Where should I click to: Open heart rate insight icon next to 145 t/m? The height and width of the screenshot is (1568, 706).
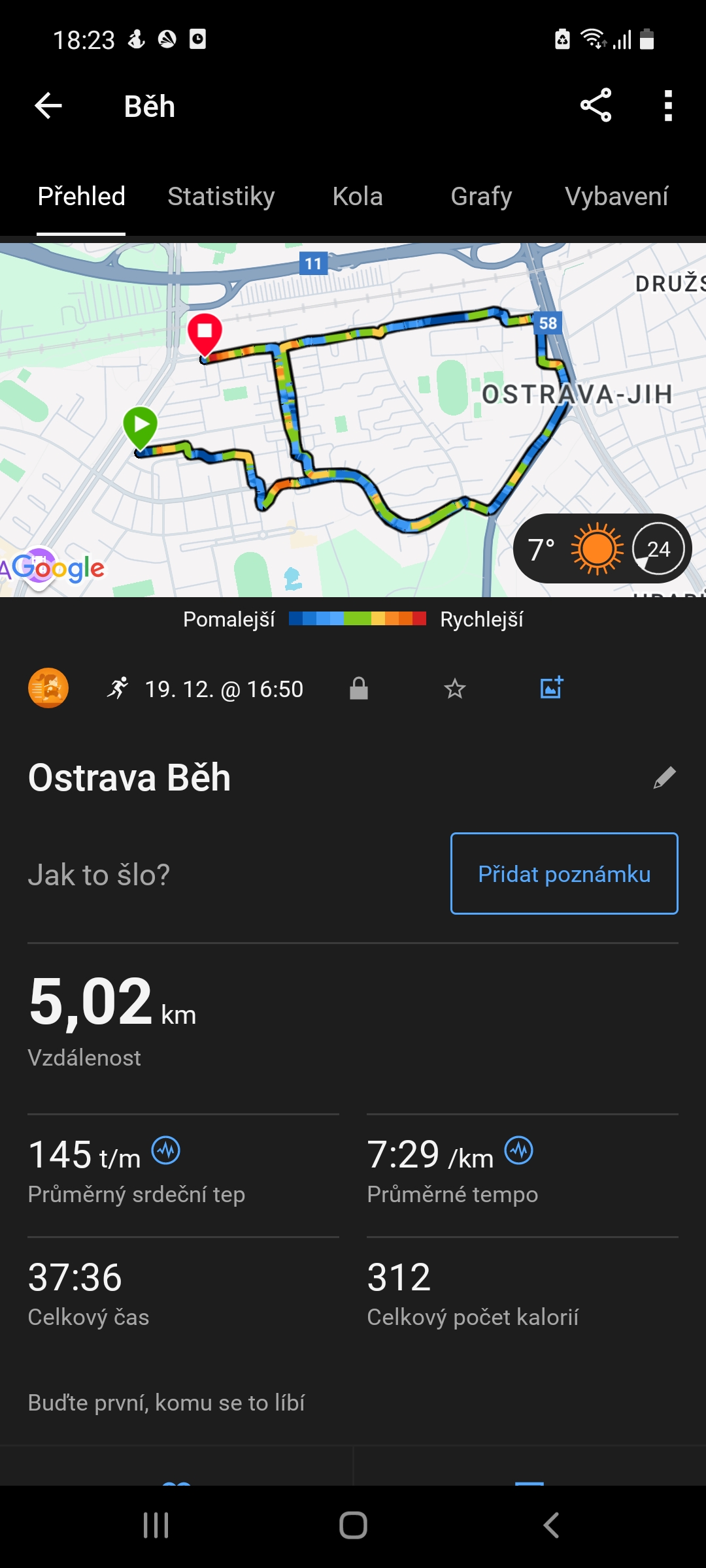(x=166, y=1151)
